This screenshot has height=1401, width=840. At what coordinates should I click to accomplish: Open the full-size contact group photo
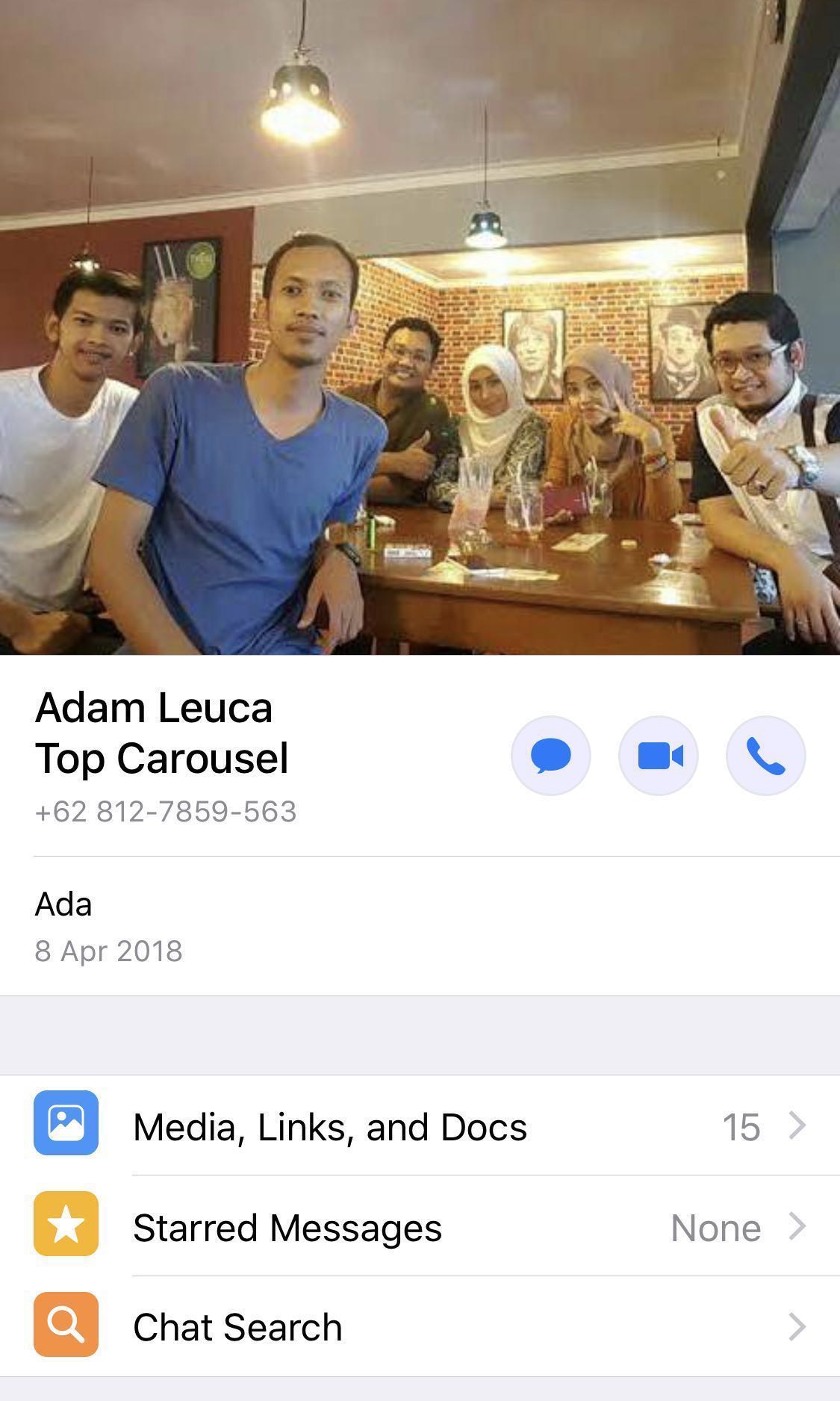(x=420, y=329)
